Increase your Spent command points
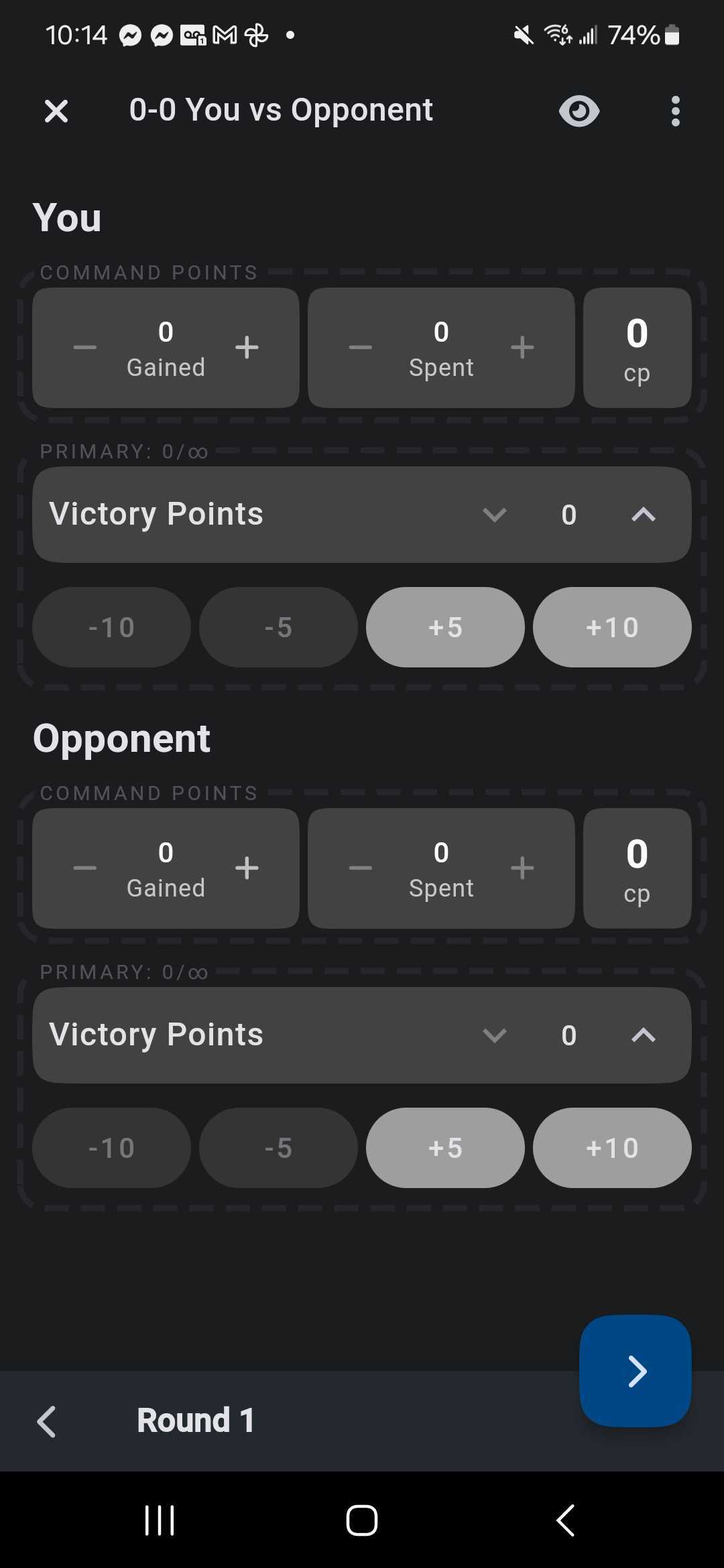724x1568 pixels. click(522, 347)
